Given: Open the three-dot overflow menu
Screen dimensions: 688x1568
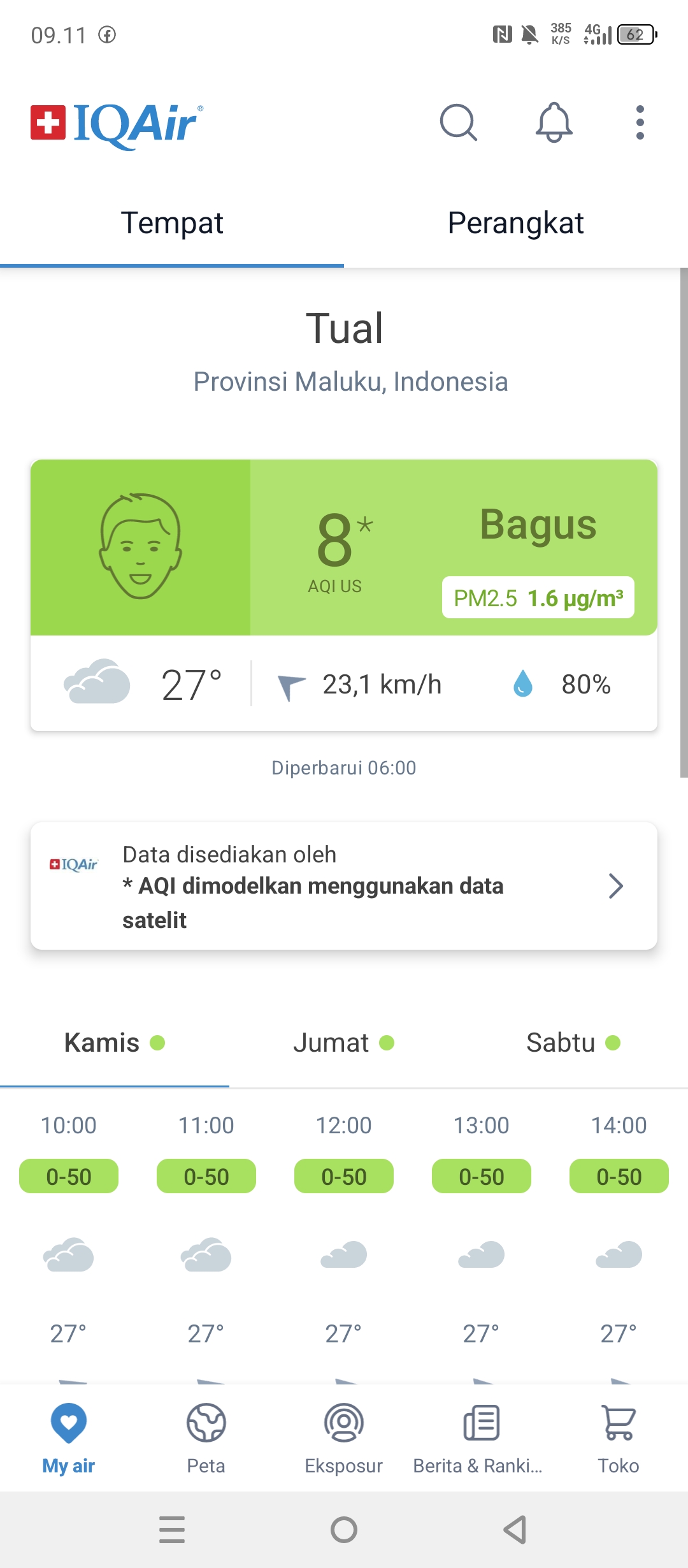Looking at the screenshot, I should coord(640,122).
